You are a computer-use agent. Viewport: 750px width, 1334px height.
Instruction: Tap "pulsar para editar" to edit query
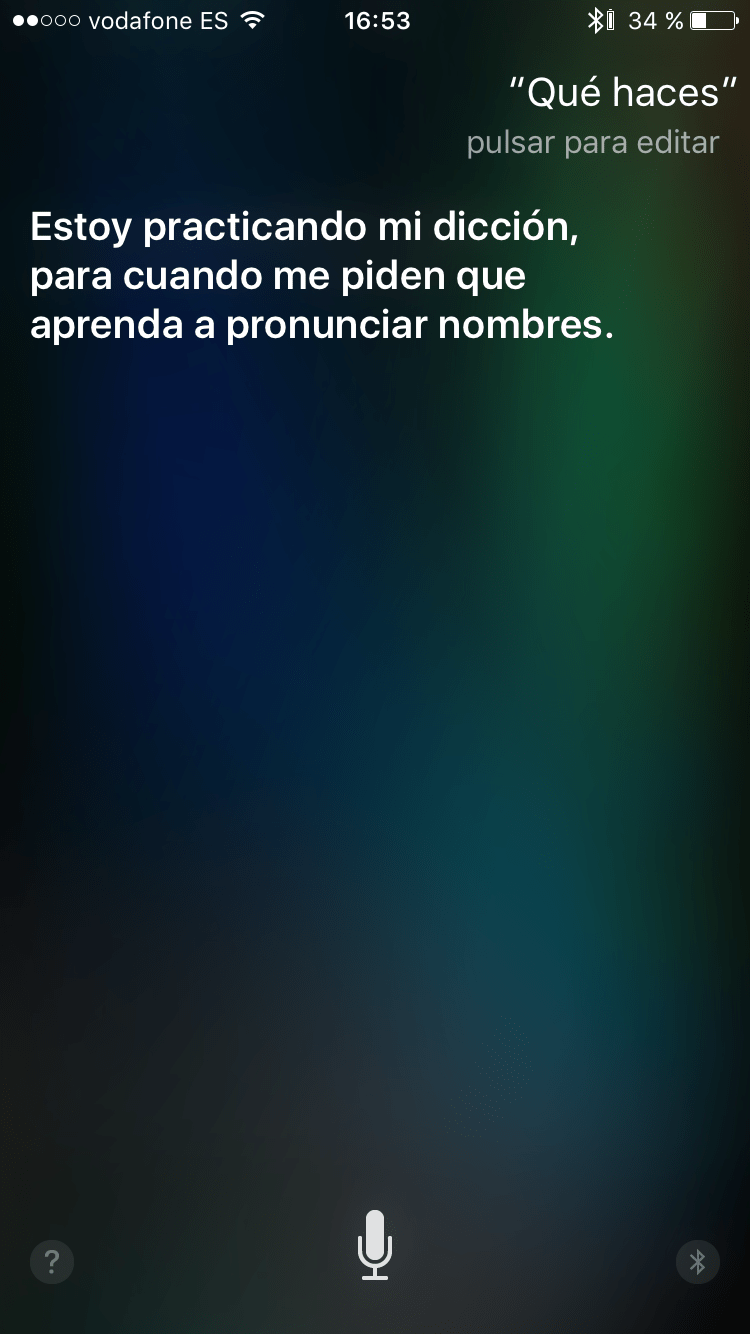592,143
